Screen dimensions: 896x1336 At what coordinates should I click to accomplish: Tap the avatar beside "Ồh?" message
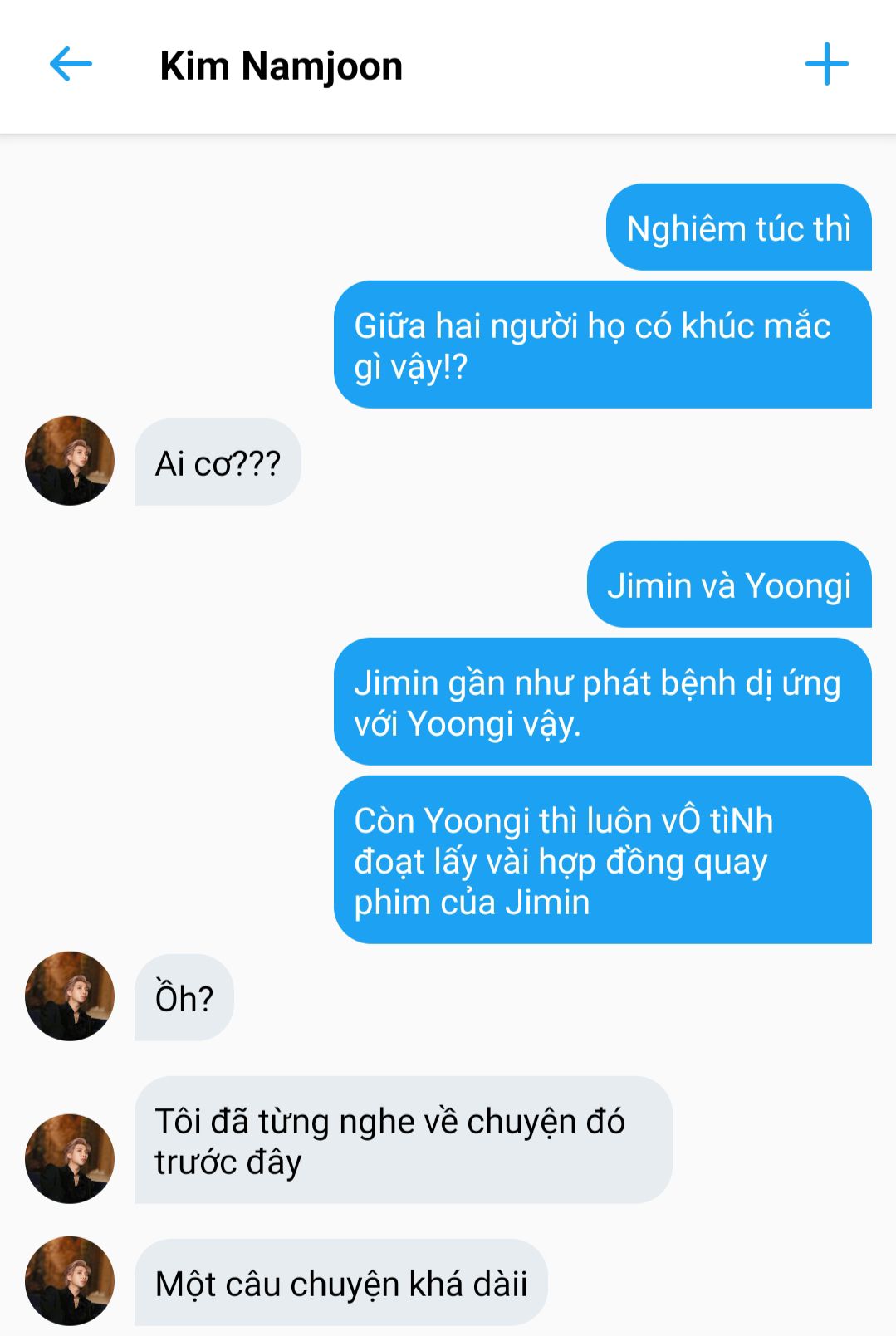70,996
